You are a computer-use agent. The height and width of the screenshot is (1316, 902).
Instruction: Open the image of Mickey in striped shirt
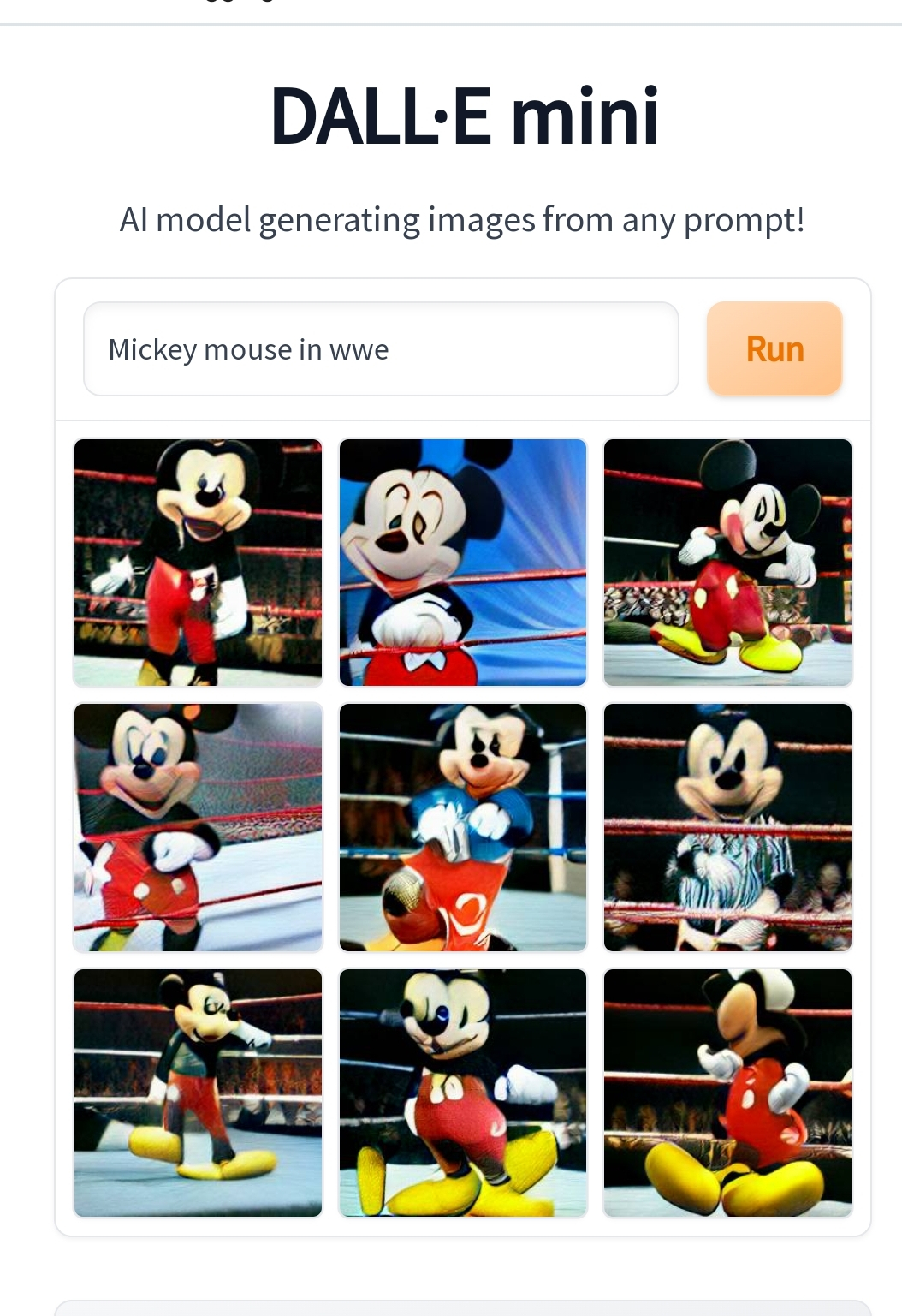pos(727,827)
